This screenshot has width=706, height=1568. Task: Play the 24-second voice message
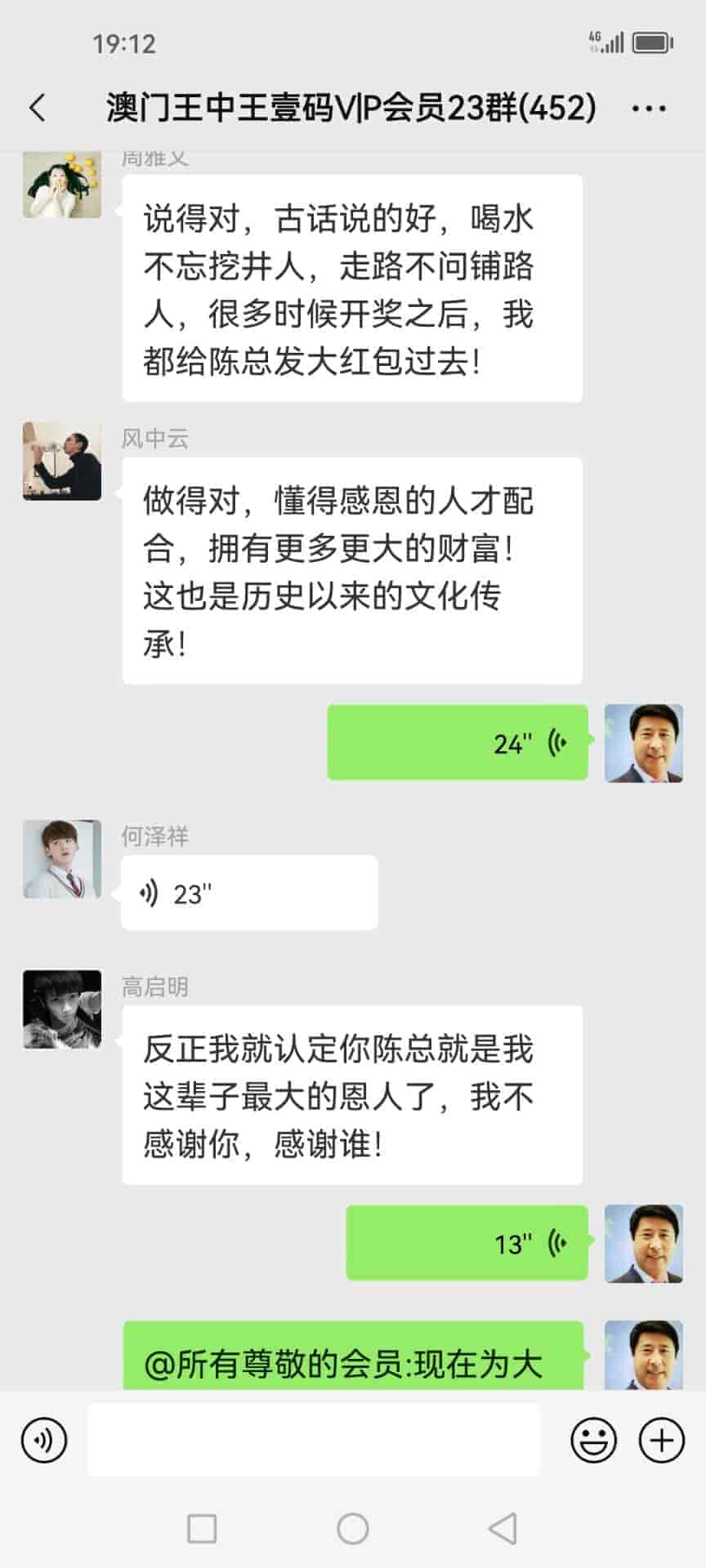(458, 742)
